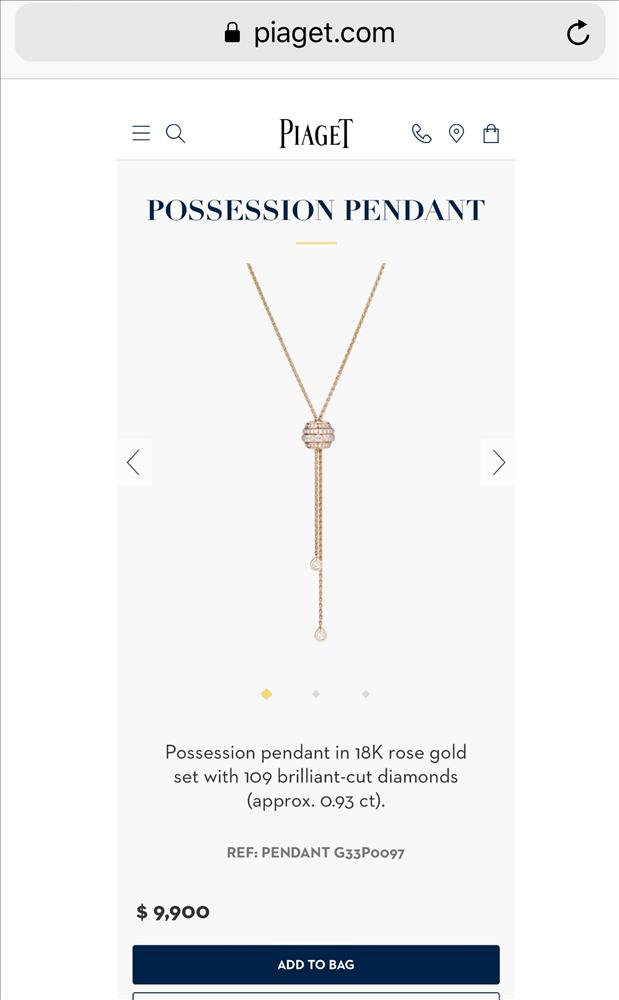Tap the piaget.com address bar

coord(310,33)
